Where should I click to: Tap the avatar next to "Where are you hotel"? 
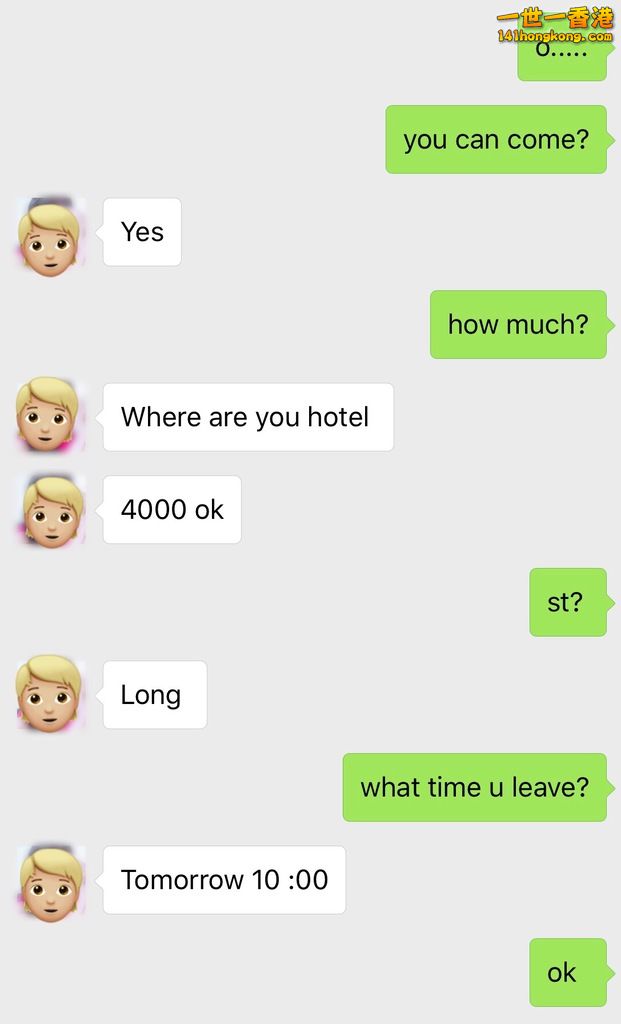pos(48,417)
